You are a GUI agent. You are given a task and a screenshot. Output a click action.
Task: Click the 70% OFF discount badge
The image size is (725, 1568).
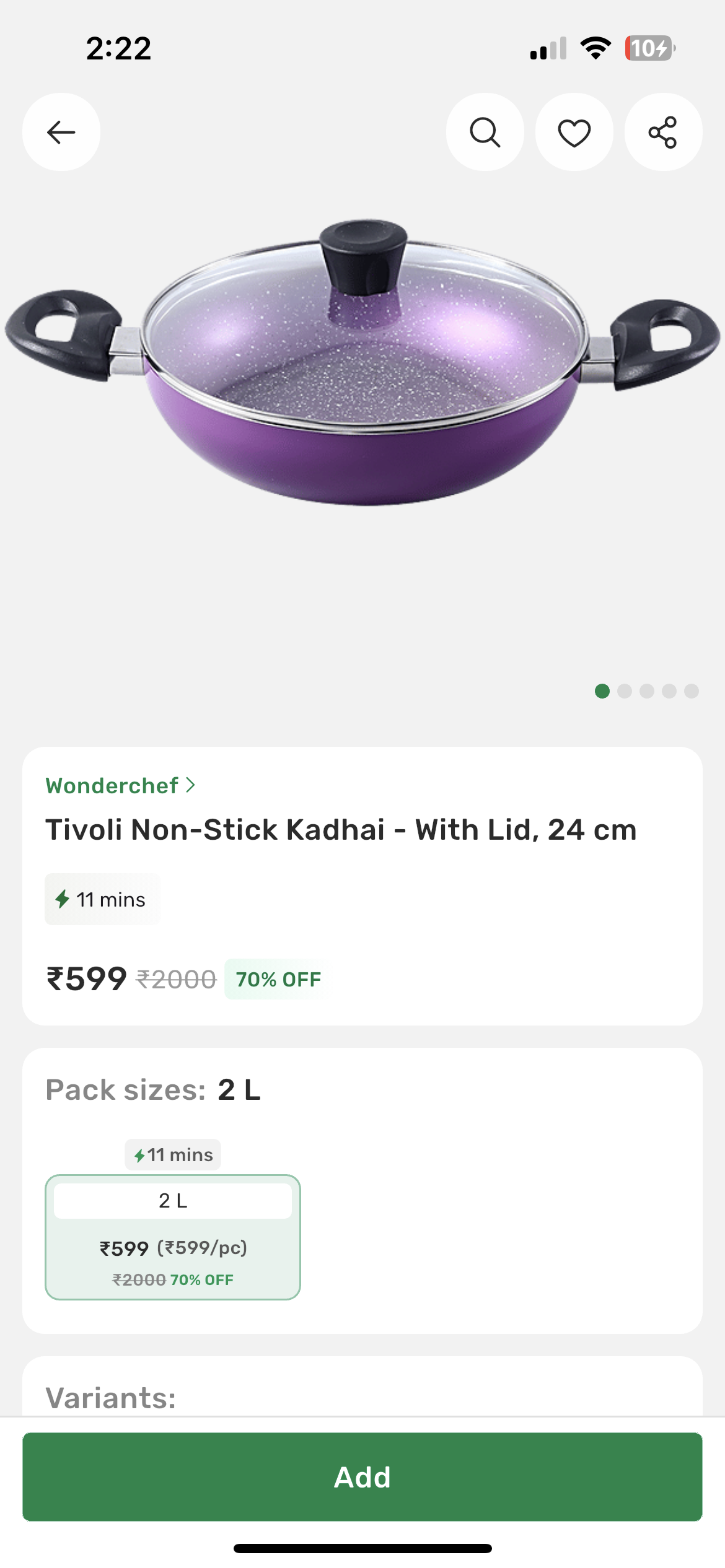(276, 979)
